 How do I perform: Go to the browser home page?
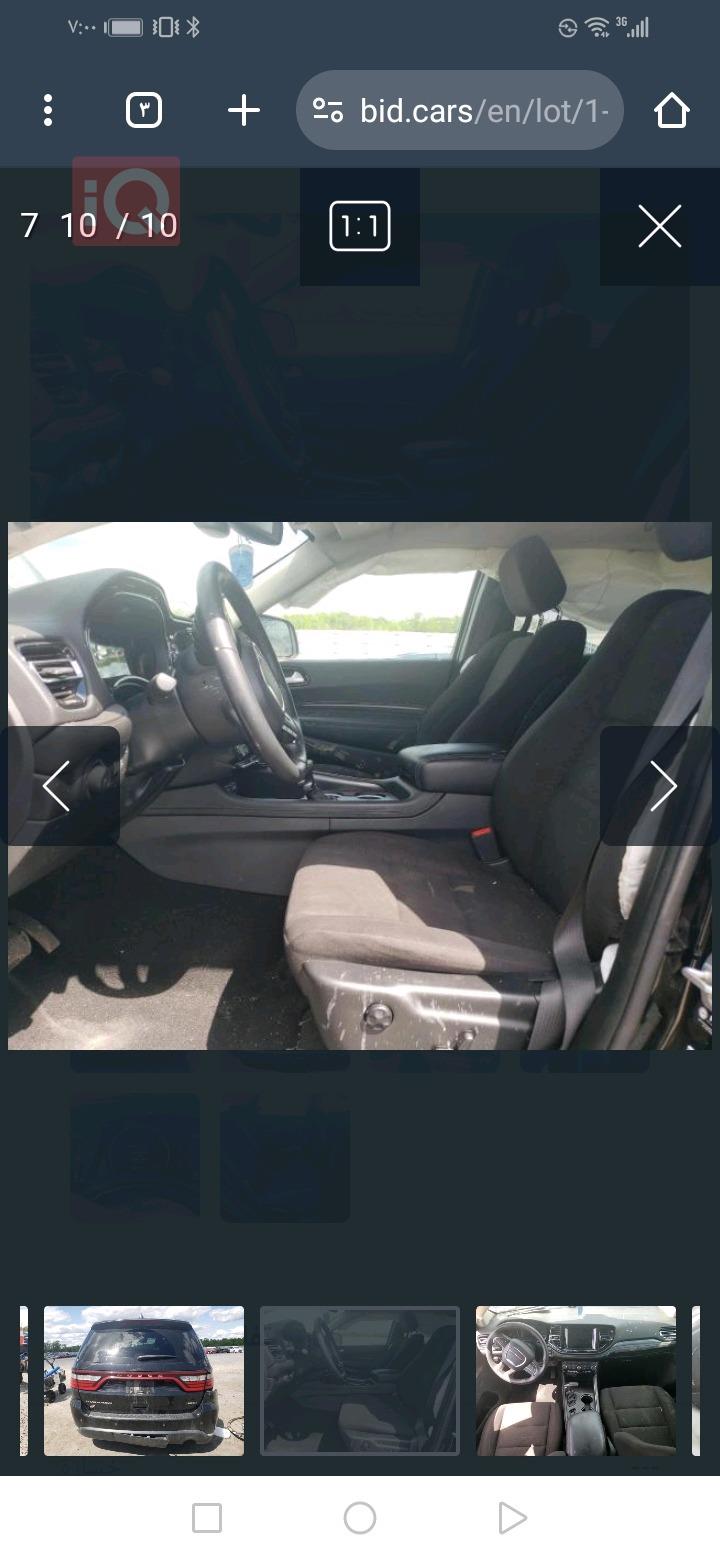click(672, 110)
